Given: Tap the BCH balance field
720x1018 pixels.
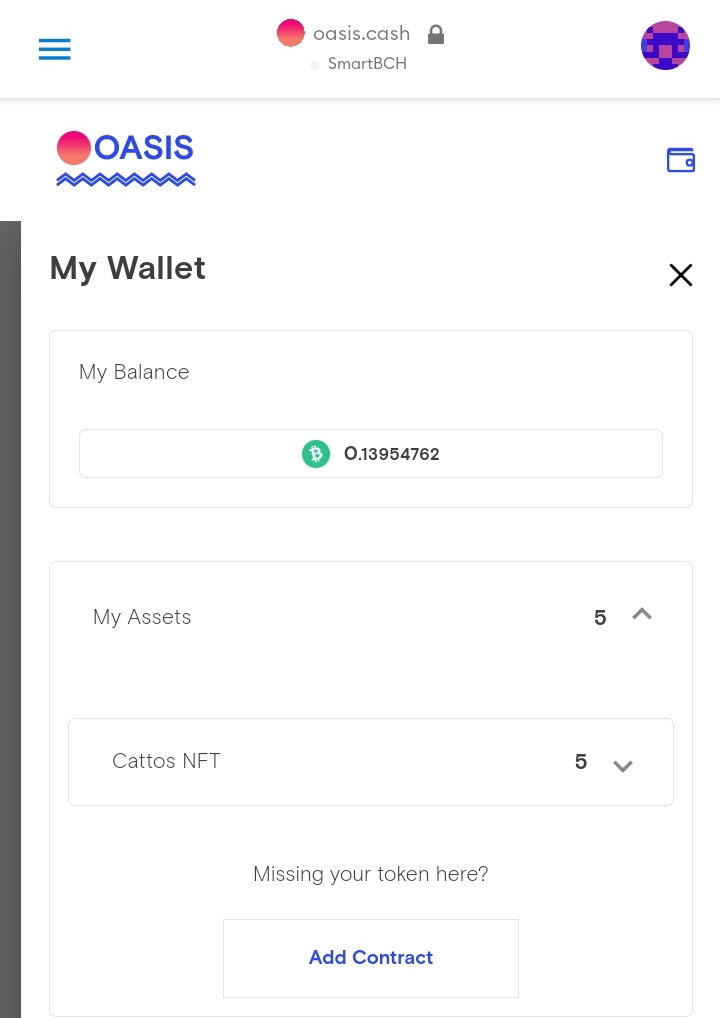Looking at the screenshot, I should coord(371,453).
